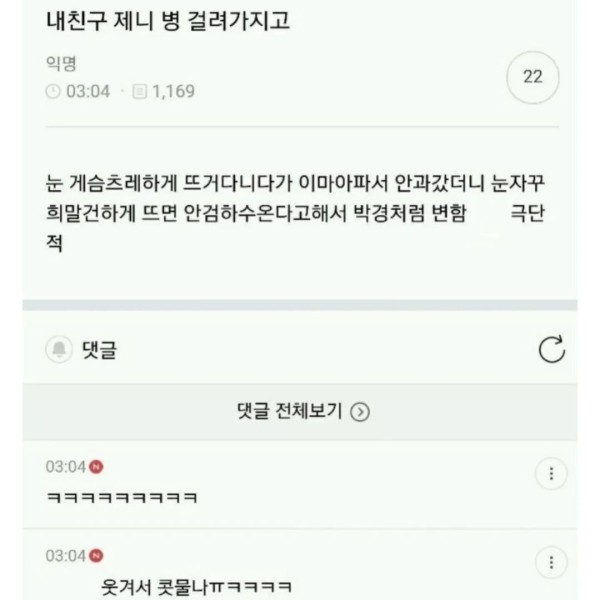
Task: Tap the 22 comment count bubble
Action: click(532, 78)
